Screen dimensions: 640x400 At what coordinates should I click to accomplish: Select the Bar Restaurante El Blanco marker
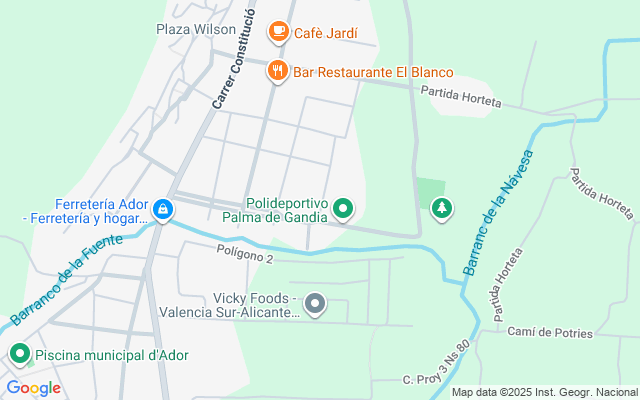pyautogui.click(x=278, y=71)
